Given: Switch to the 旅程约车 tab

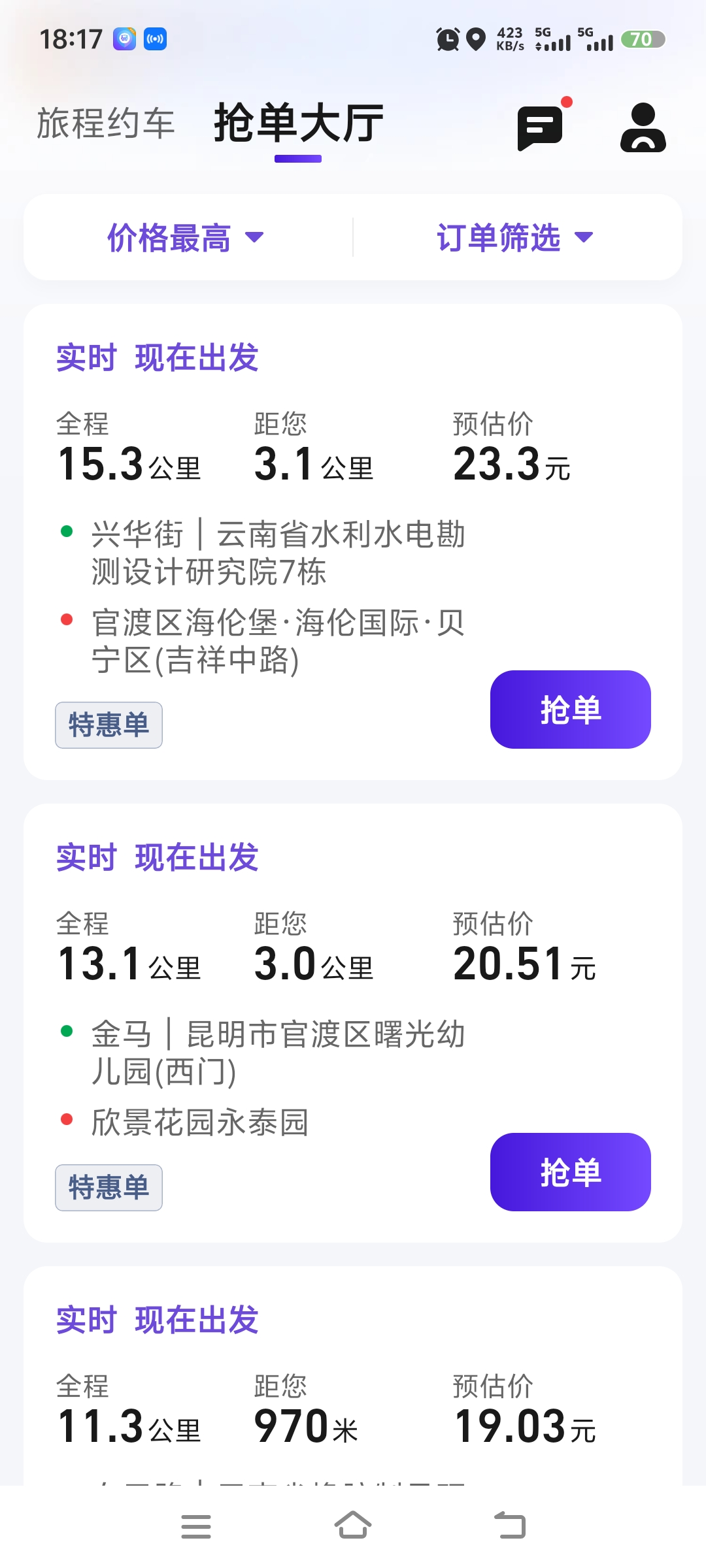Looking at the screenshot, I should pos(106,123).
